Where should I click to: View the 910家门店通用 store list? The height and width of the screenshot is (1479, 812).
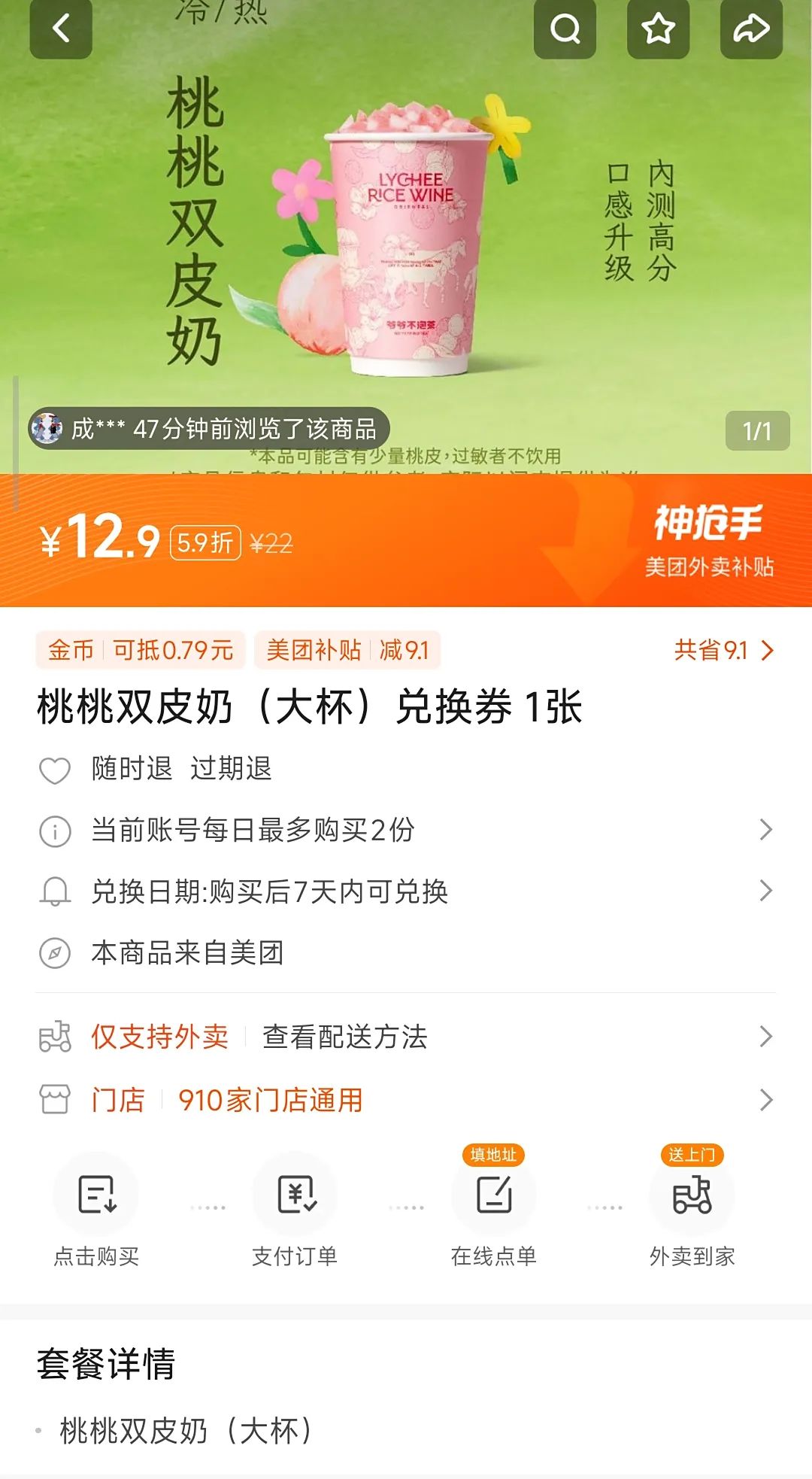click(406, 1100)
